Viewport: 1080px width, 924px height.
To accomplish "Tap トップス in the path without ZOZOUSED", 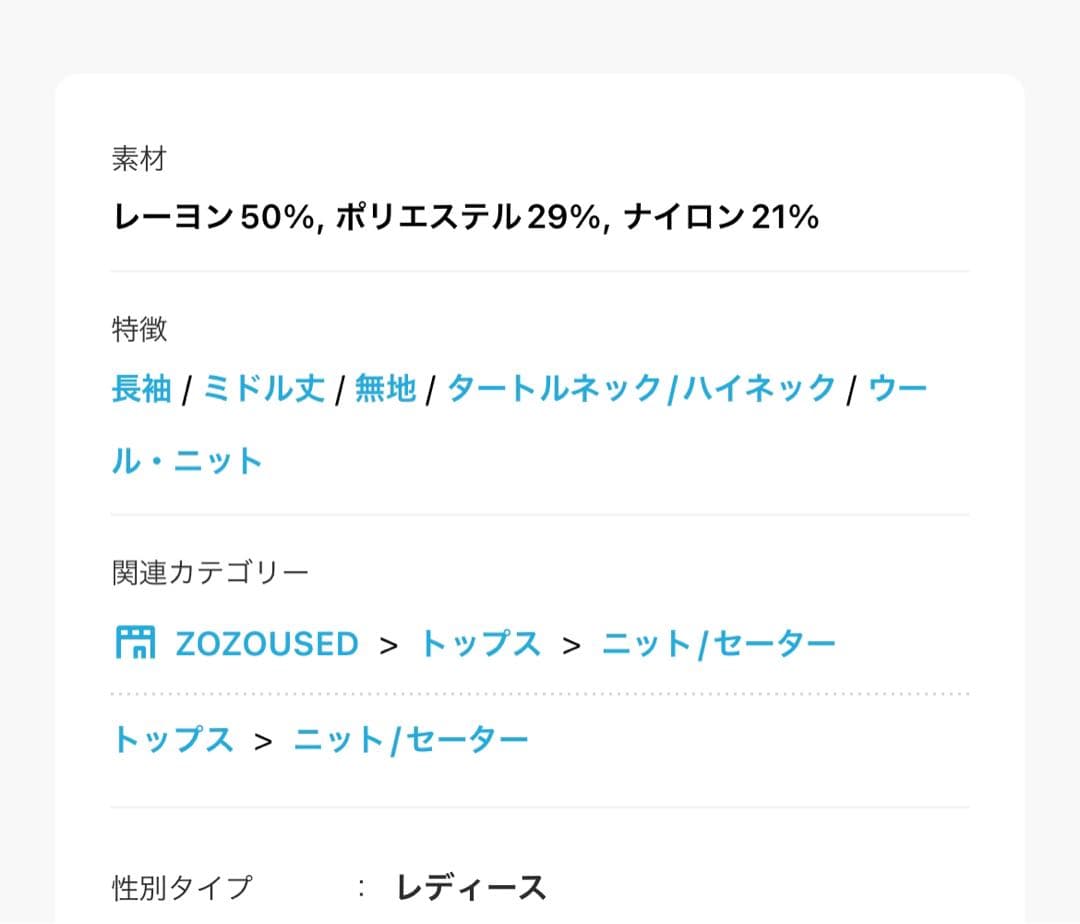I will pos(172,740).
